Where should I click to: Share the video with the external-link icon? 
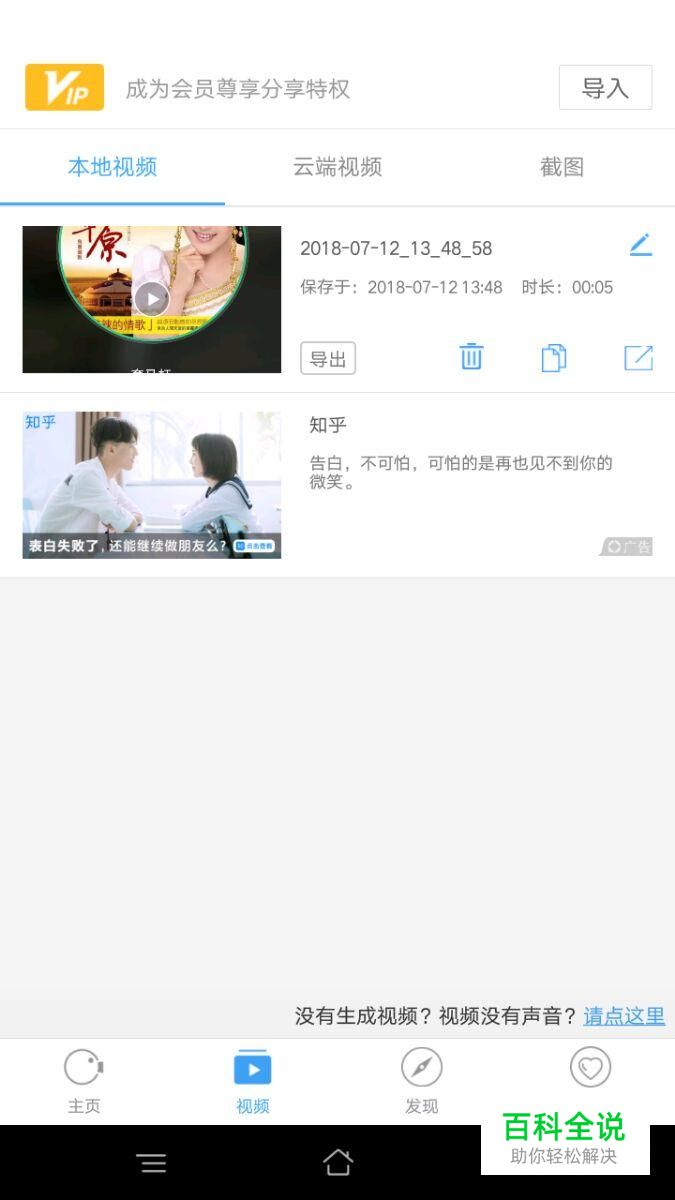(638, 357)
